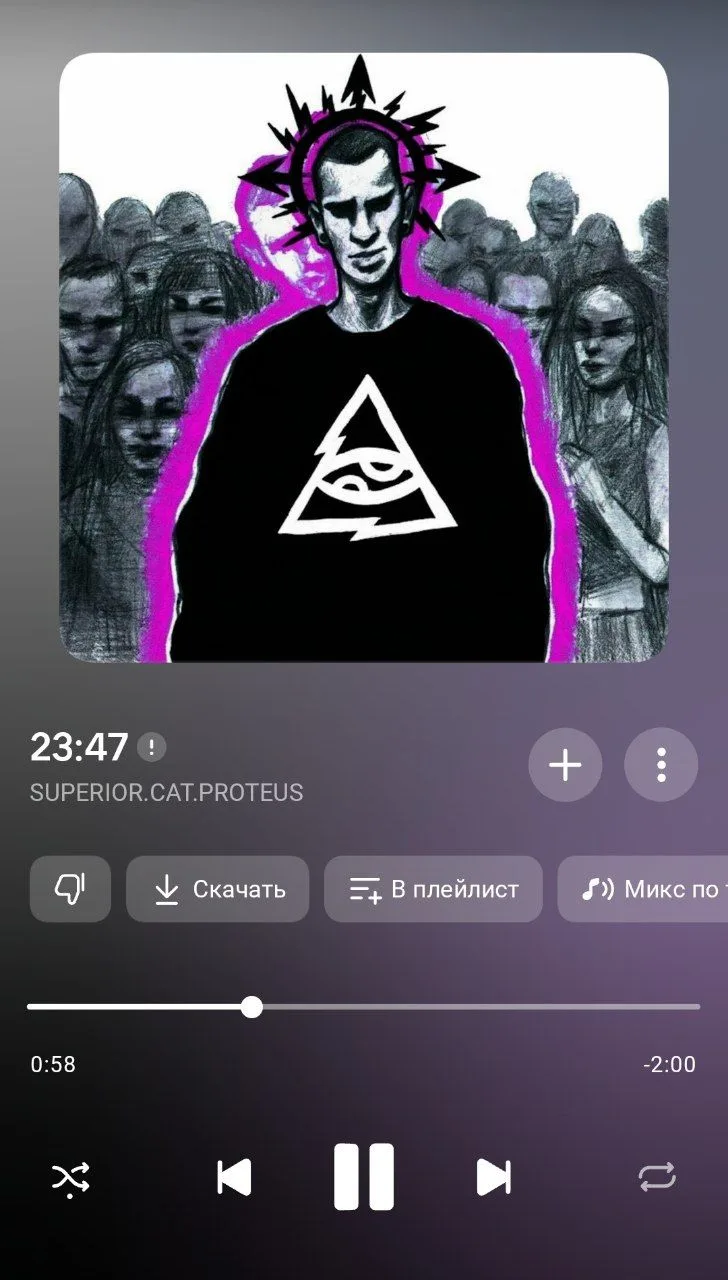Screen dimensions: 728x1280
Task: Open the three-dot overflow menu
Action: 661,765
